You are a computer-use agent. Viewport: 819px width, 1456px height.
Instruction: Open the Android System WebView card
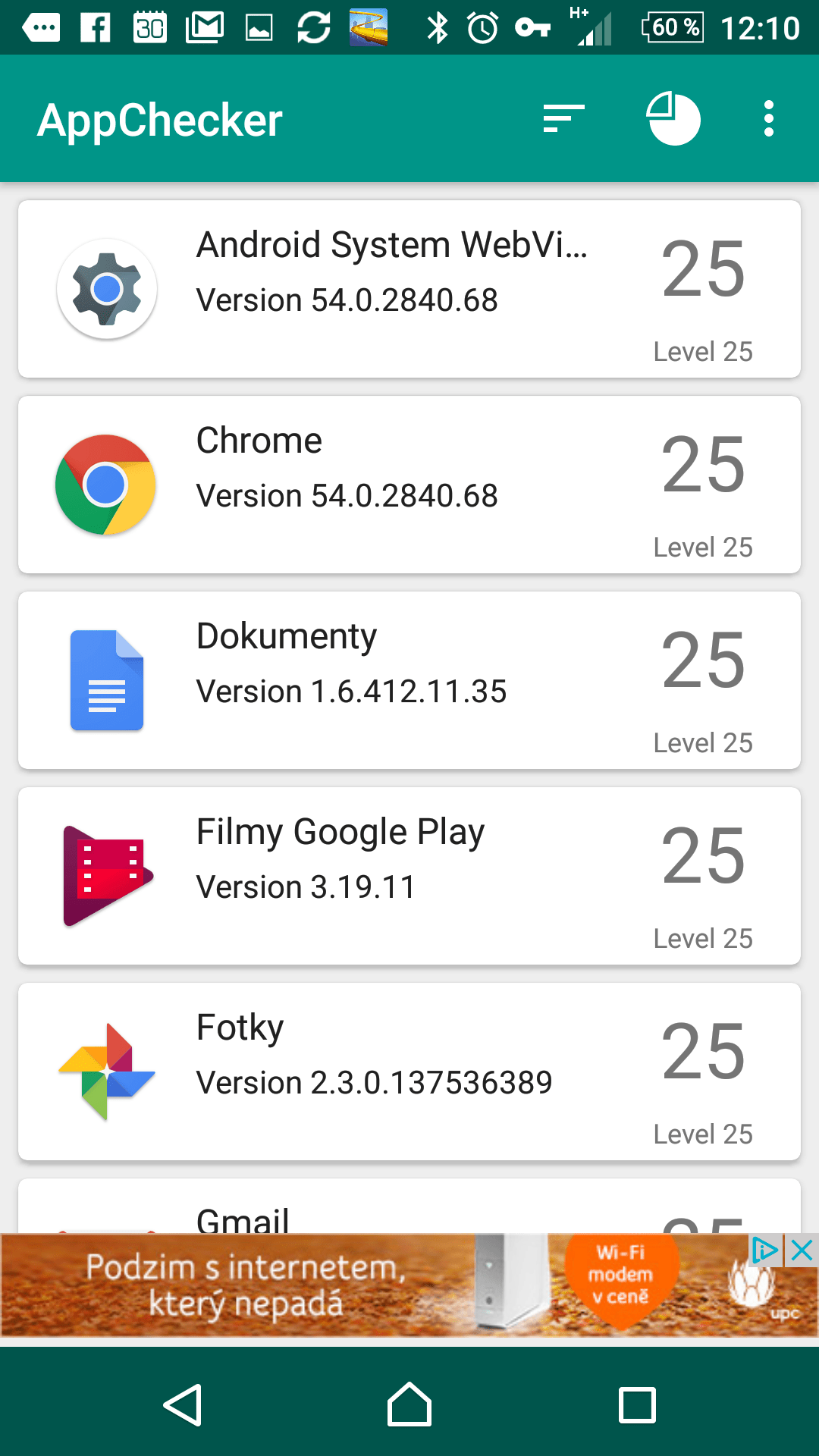click(409, 289)
